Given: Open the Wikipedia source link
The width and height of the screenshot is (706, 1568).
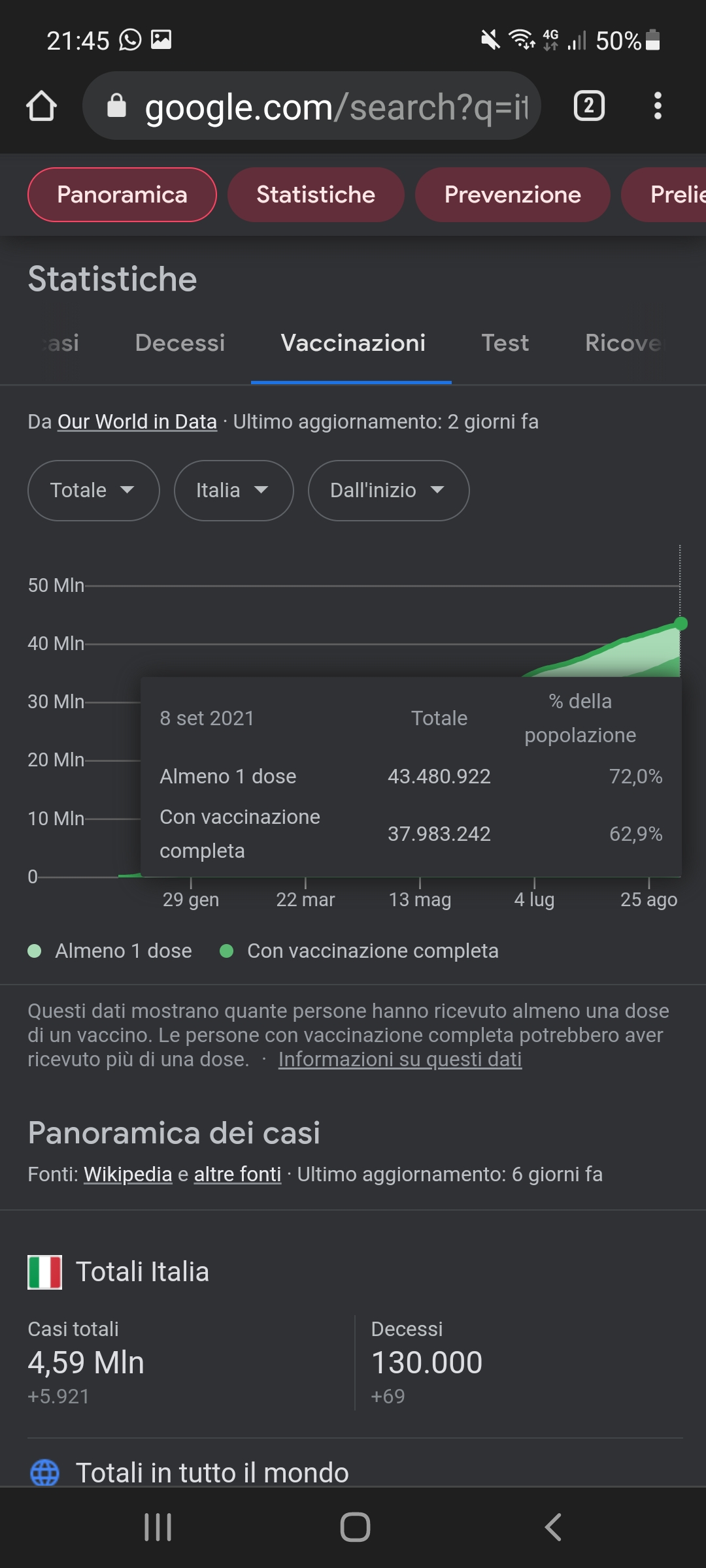Looking at the screenshot, I should 127,1175.
